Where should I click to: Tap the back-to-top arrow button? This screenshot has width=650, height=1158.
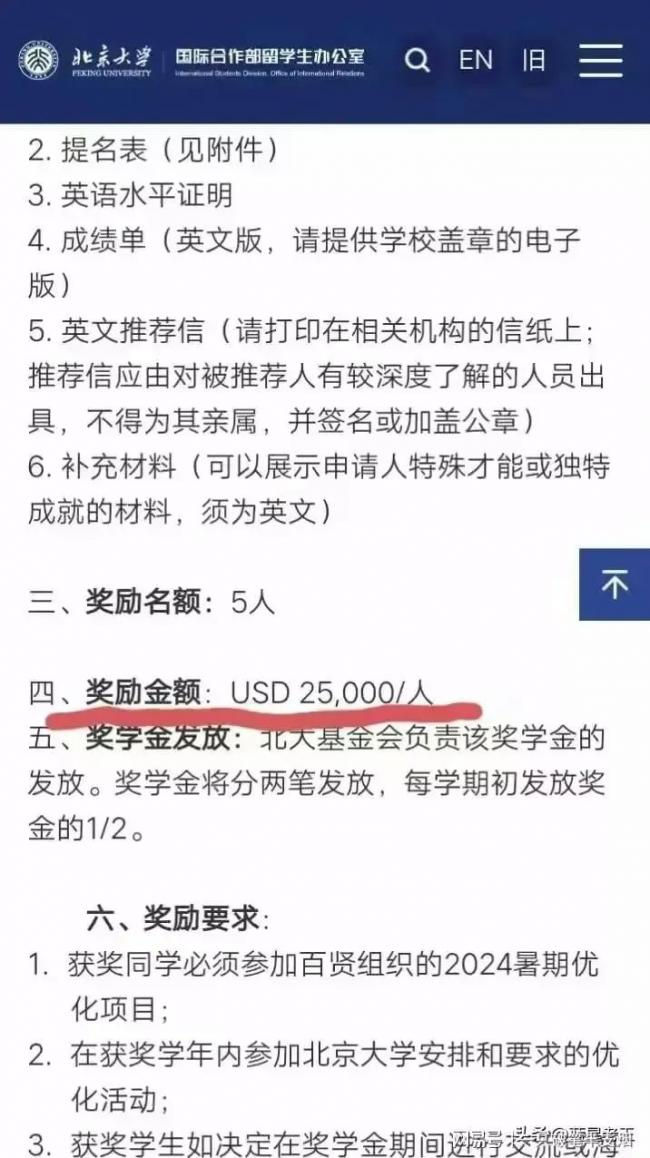(x=615, y=584)
